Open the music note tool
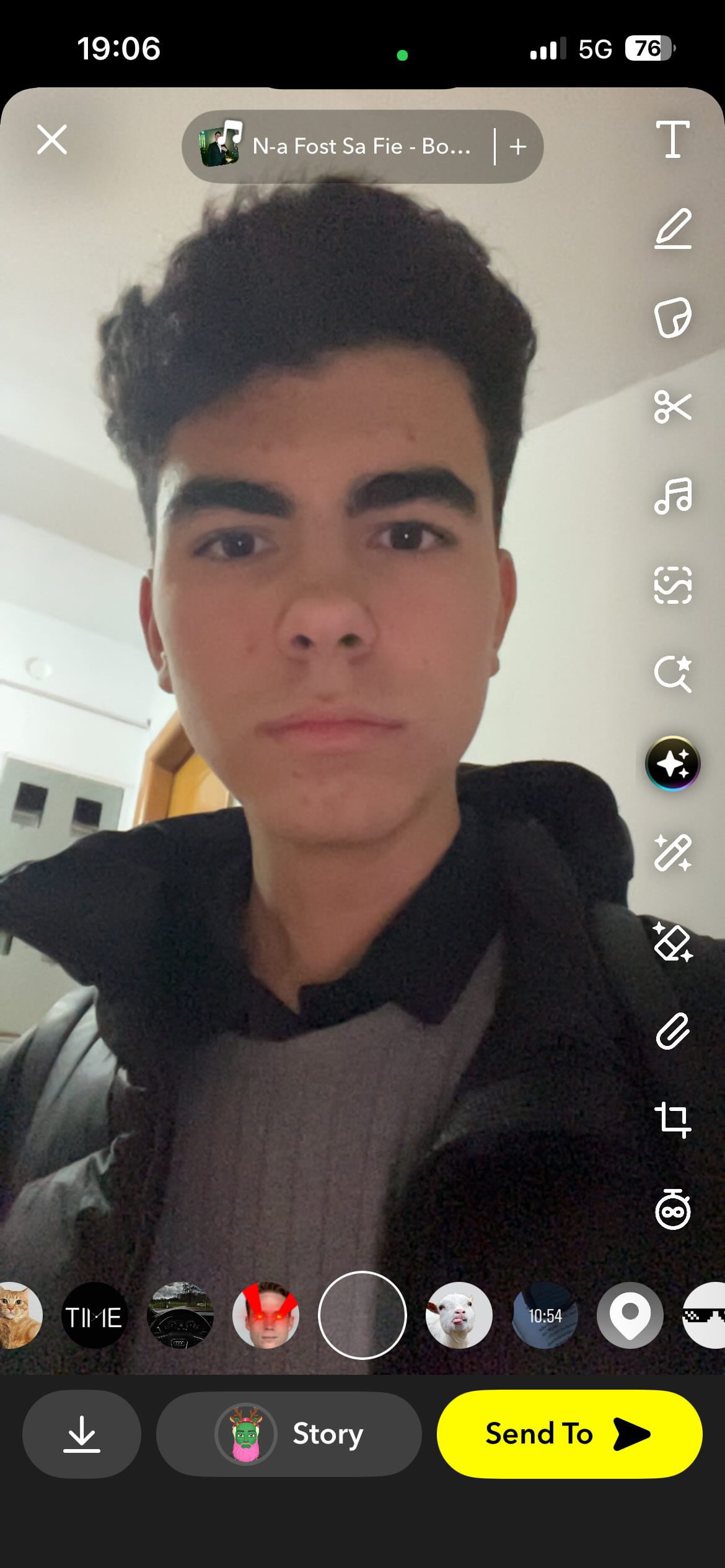 [673, 496]
